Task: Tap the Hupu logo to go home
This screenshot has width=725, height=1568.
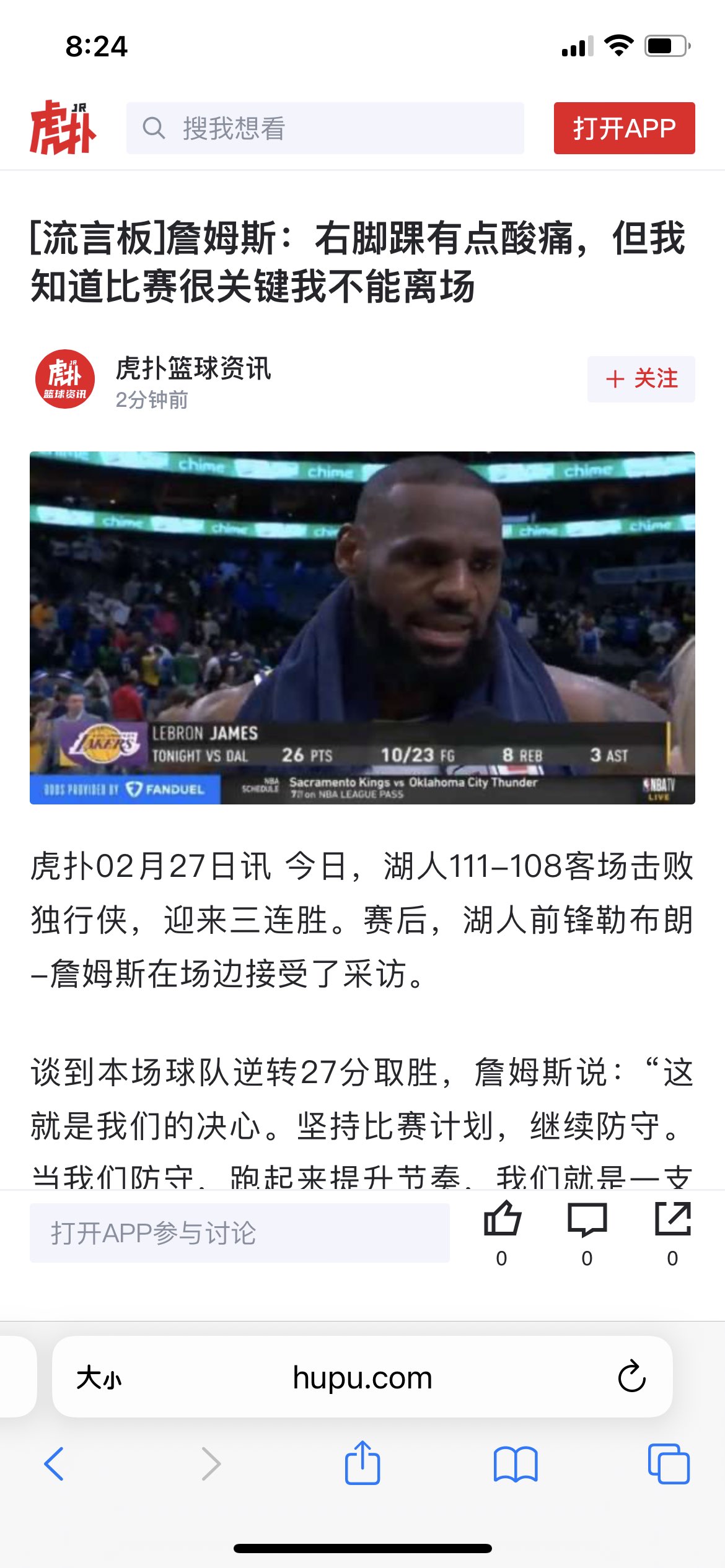Action: 63,128
